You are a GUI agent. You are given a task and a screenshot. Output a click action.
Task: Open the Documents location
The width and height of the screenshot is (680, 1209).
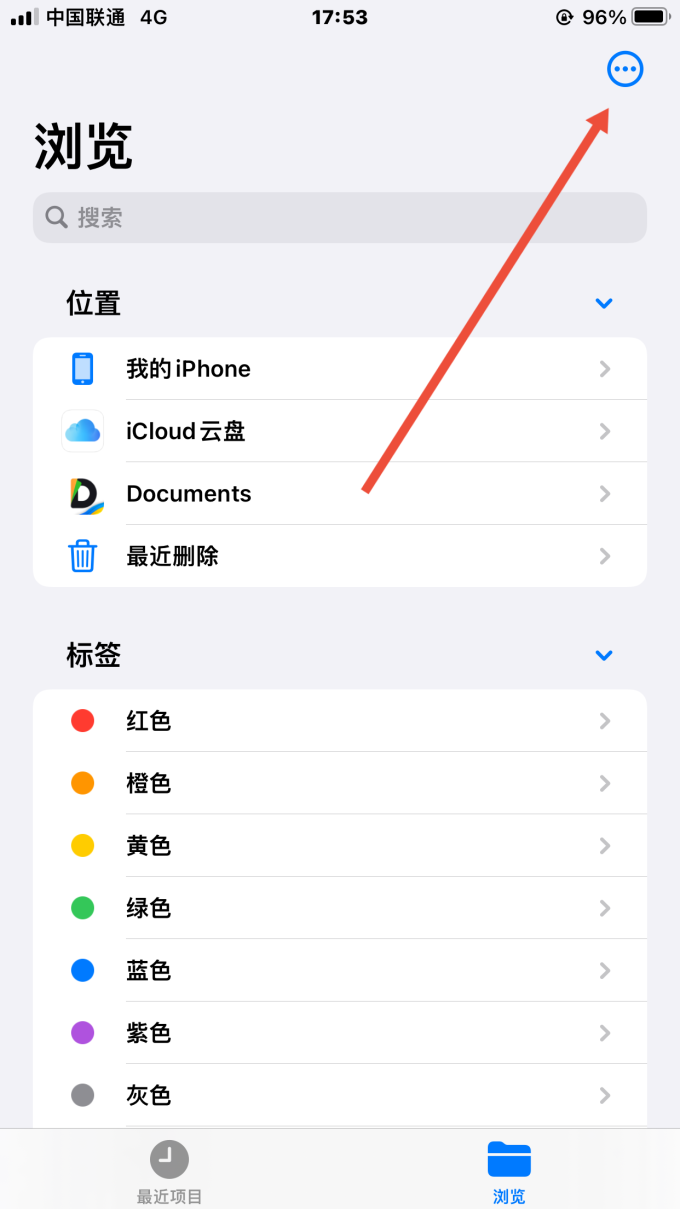[x=340, y=494]
